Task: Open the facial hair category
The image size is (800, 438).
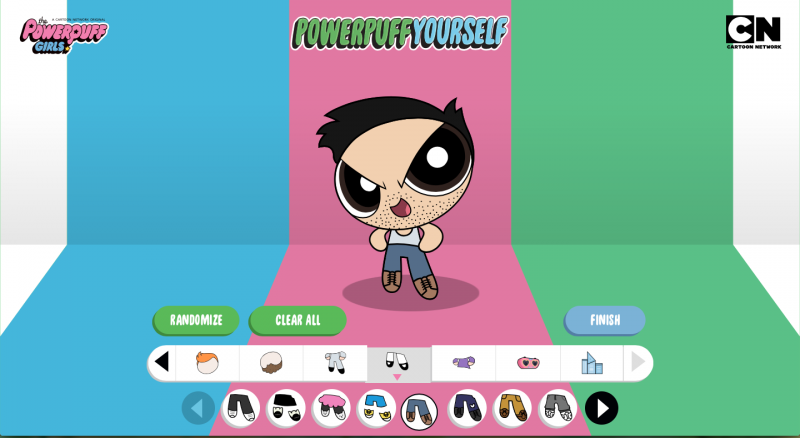Action: (271, 363)
